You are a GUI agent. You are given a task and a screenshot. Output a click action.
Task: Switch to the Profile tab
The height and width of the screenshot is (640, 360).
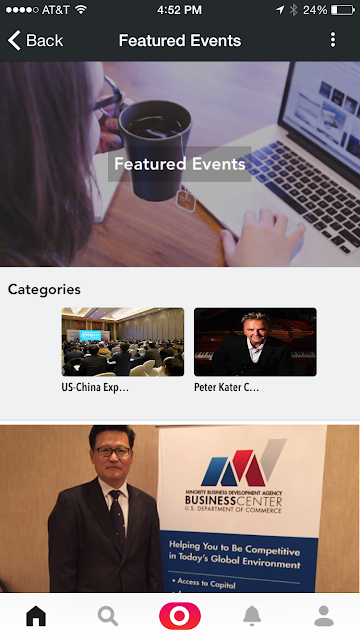[324, 616]
